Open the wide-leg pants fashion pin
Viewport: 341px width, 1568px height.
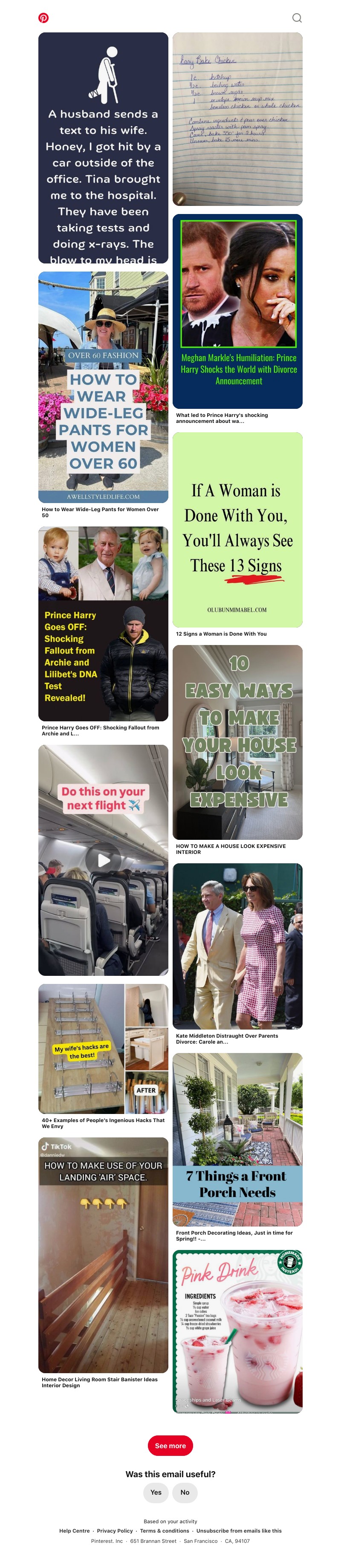click(x=103, y=387)
